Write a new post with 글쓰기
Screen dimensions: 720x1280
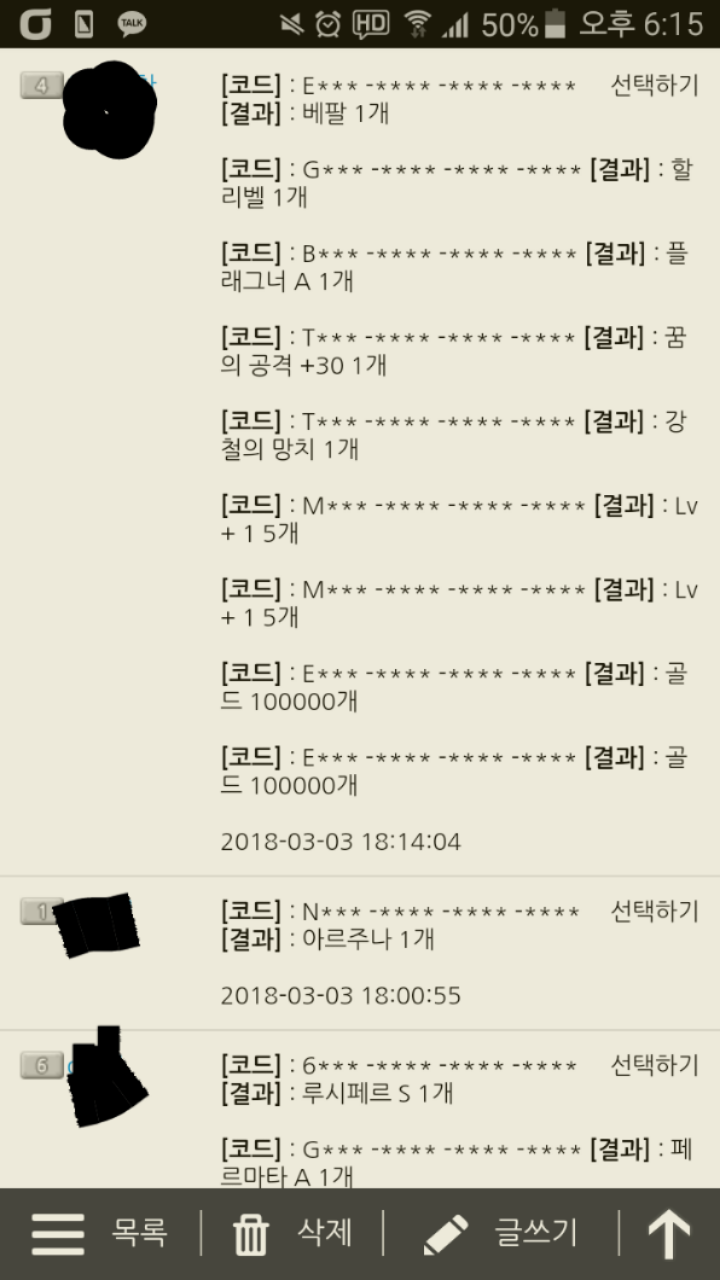(x=500, y=1233)
